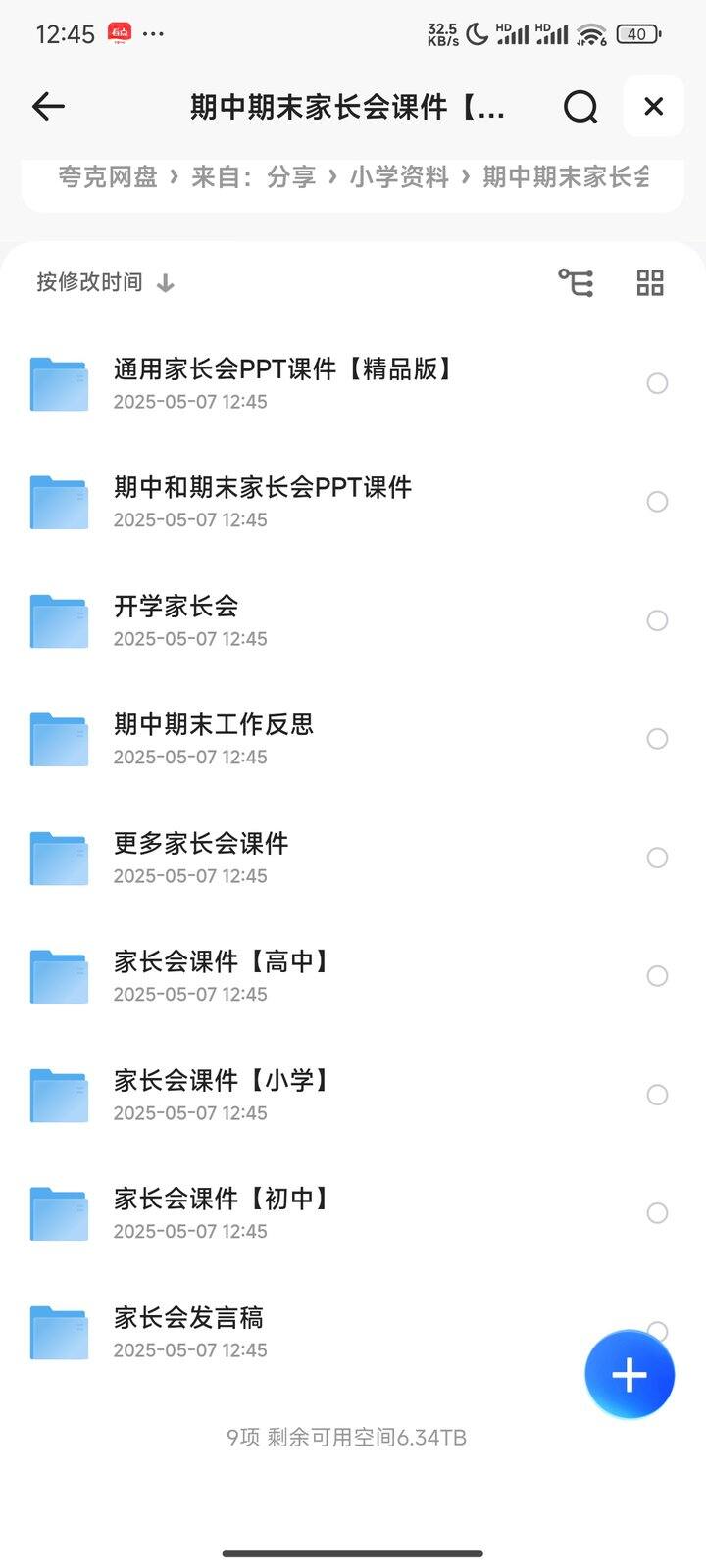Open folder 通用家长会PPT课件【精品版】

pyautogui.click(x=353, y=383)
